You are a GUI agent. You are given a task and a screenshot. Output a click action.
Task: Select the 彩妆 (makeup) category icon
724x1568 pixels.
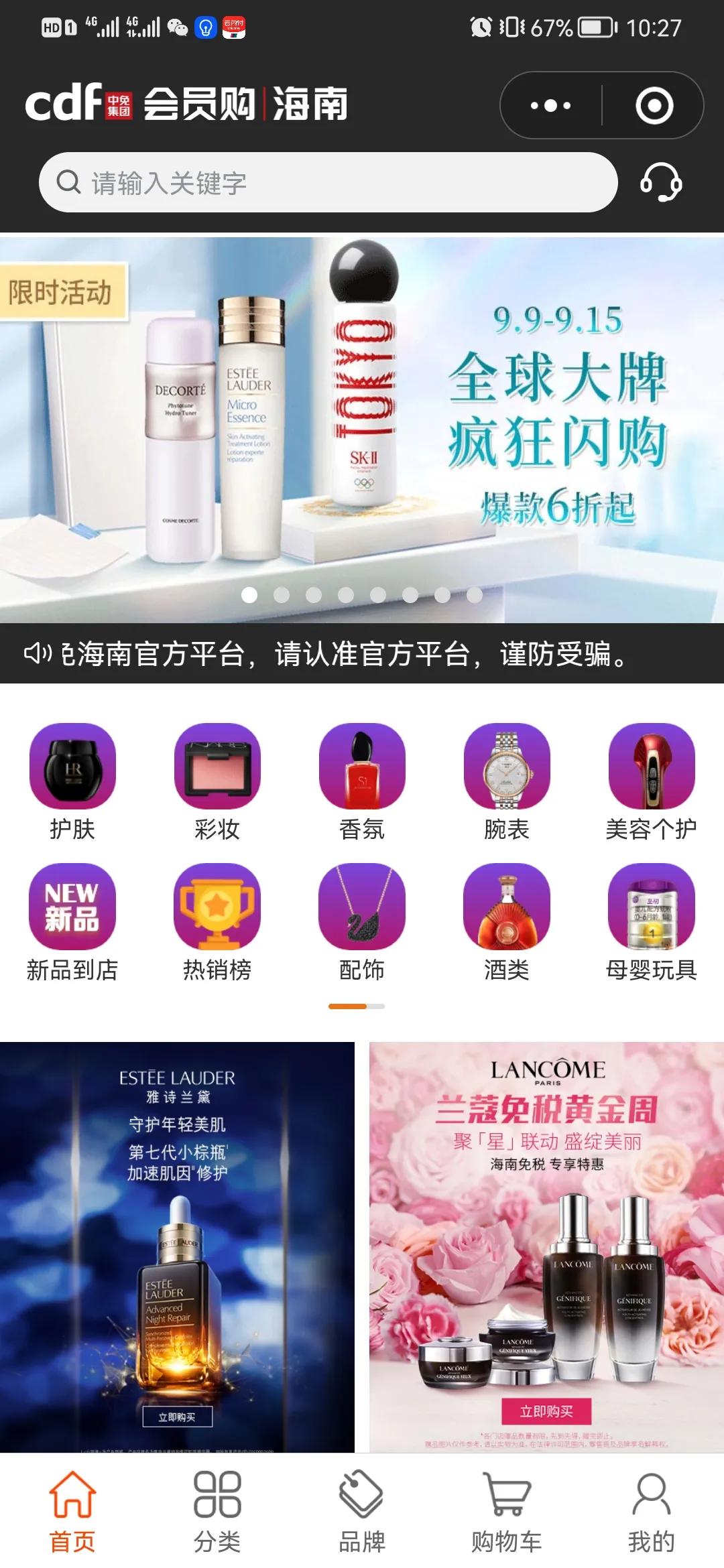(217, 771)
